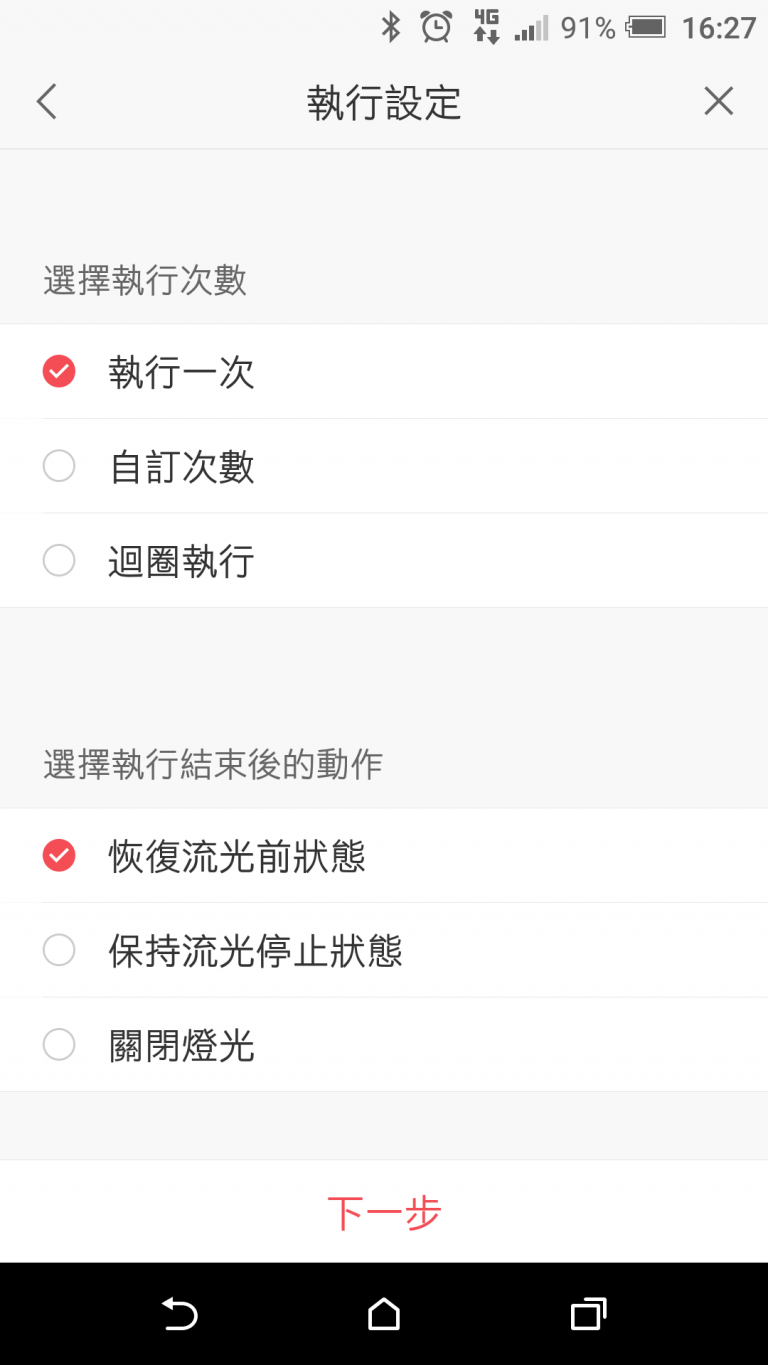Go back using the header arrow
The image size is (768, 1365).
(46, 102)
